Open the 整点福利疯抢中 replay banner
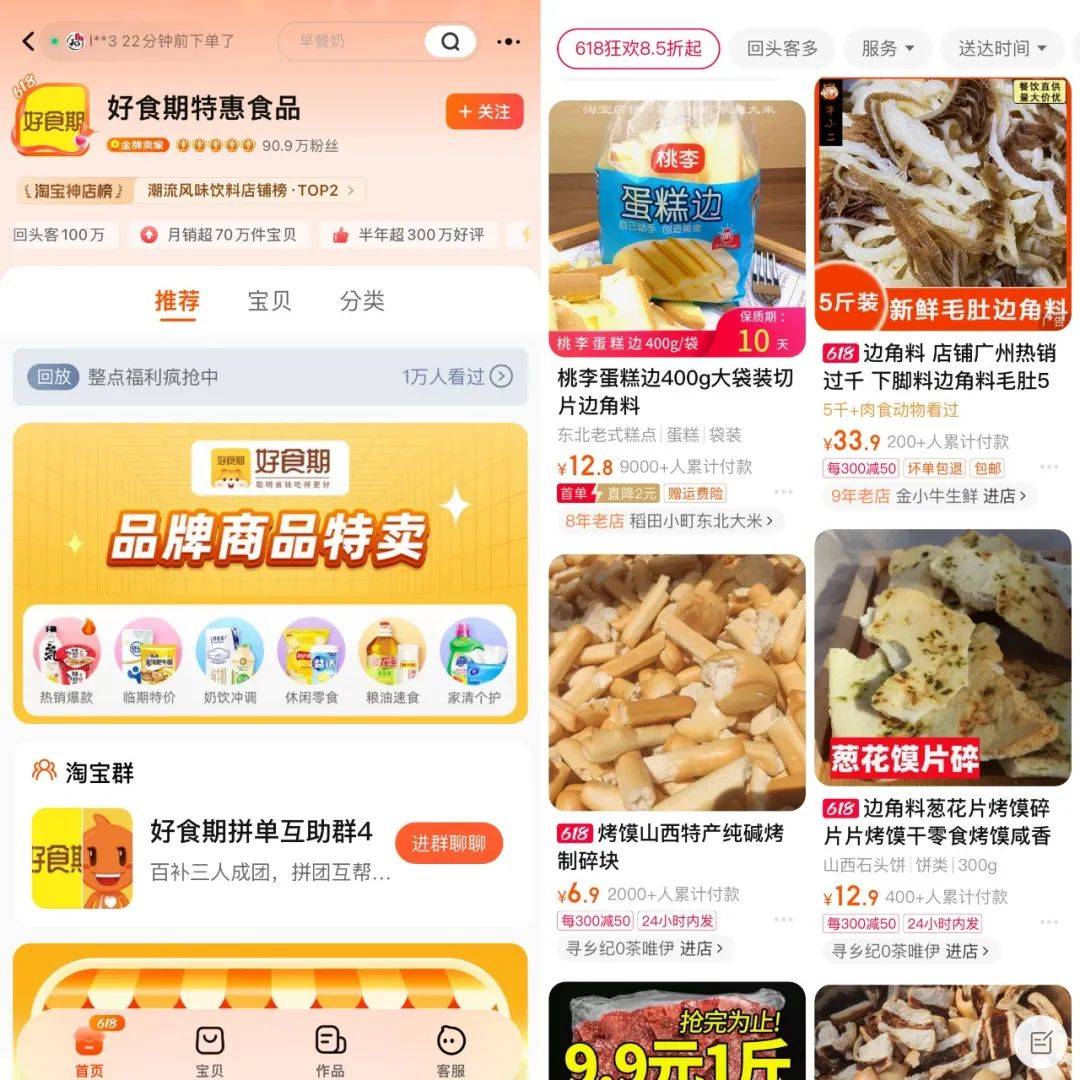The image size is (1080, 1080). click(269, 377)
